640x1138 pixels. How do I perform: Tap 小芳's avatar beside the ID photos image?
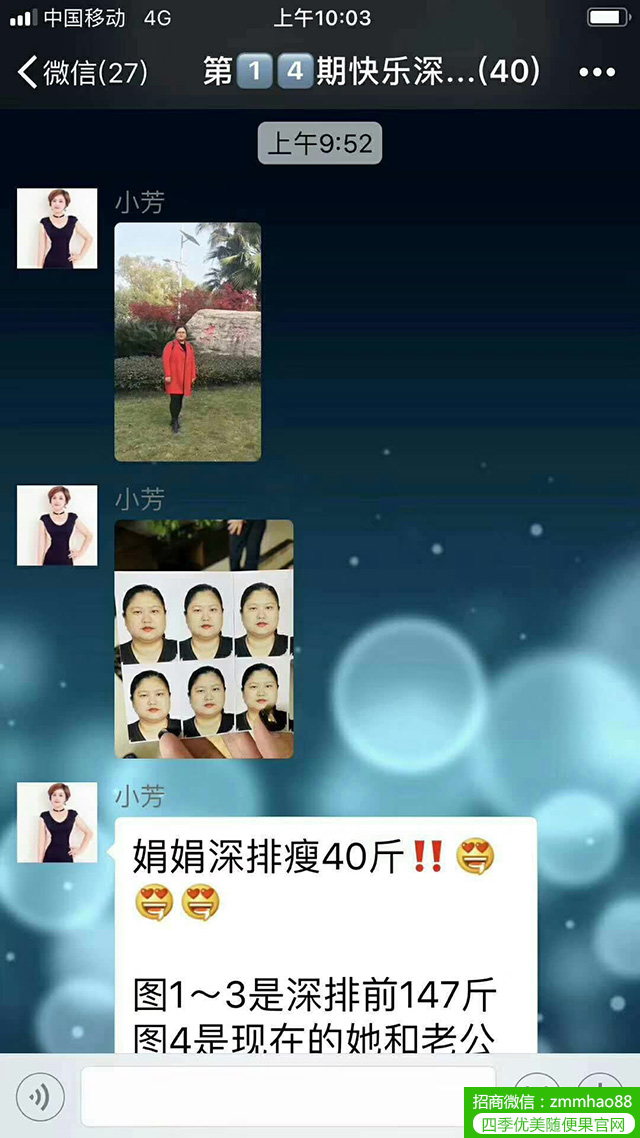[x=57, y=525]
